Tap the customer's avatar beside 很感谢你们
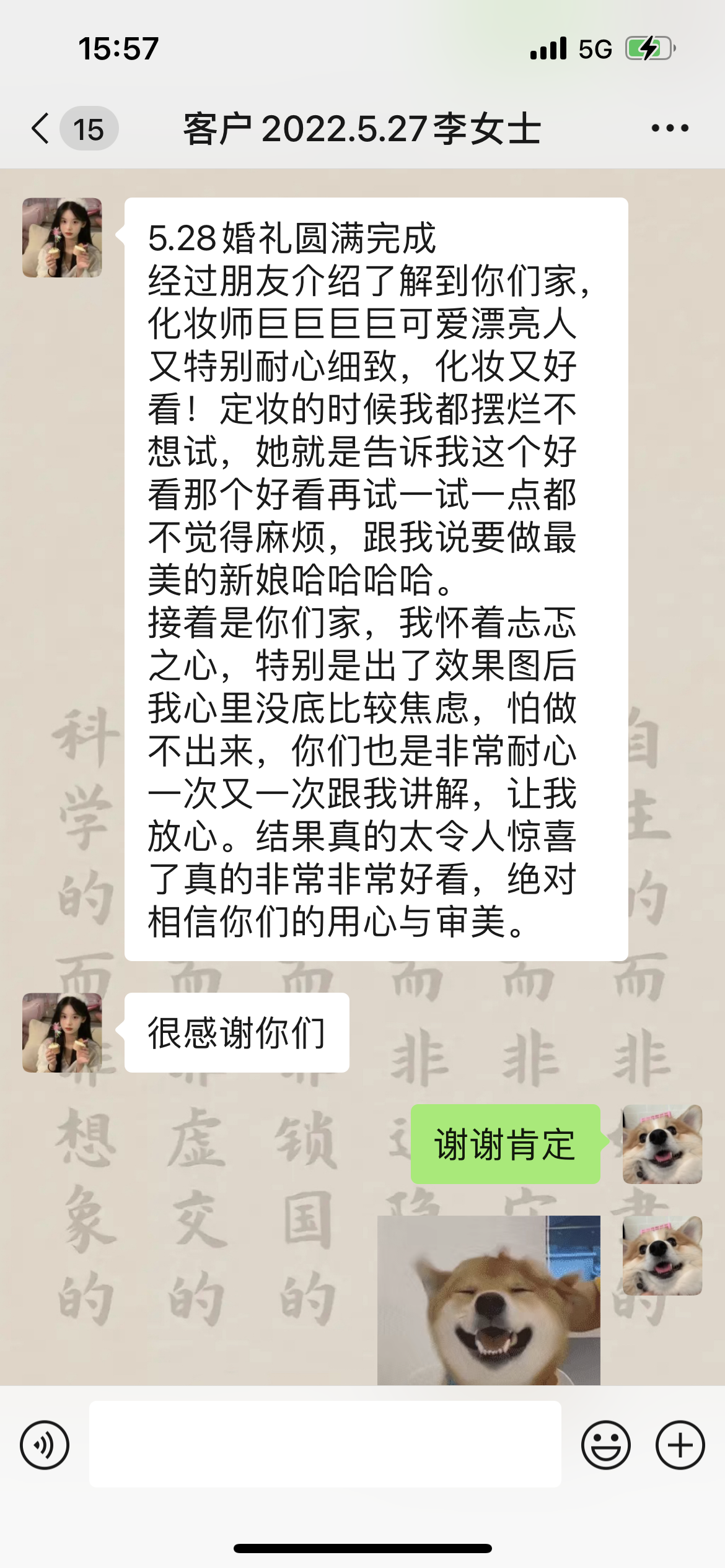Viewport: 725px width, 1568px height. (62, 1032)
